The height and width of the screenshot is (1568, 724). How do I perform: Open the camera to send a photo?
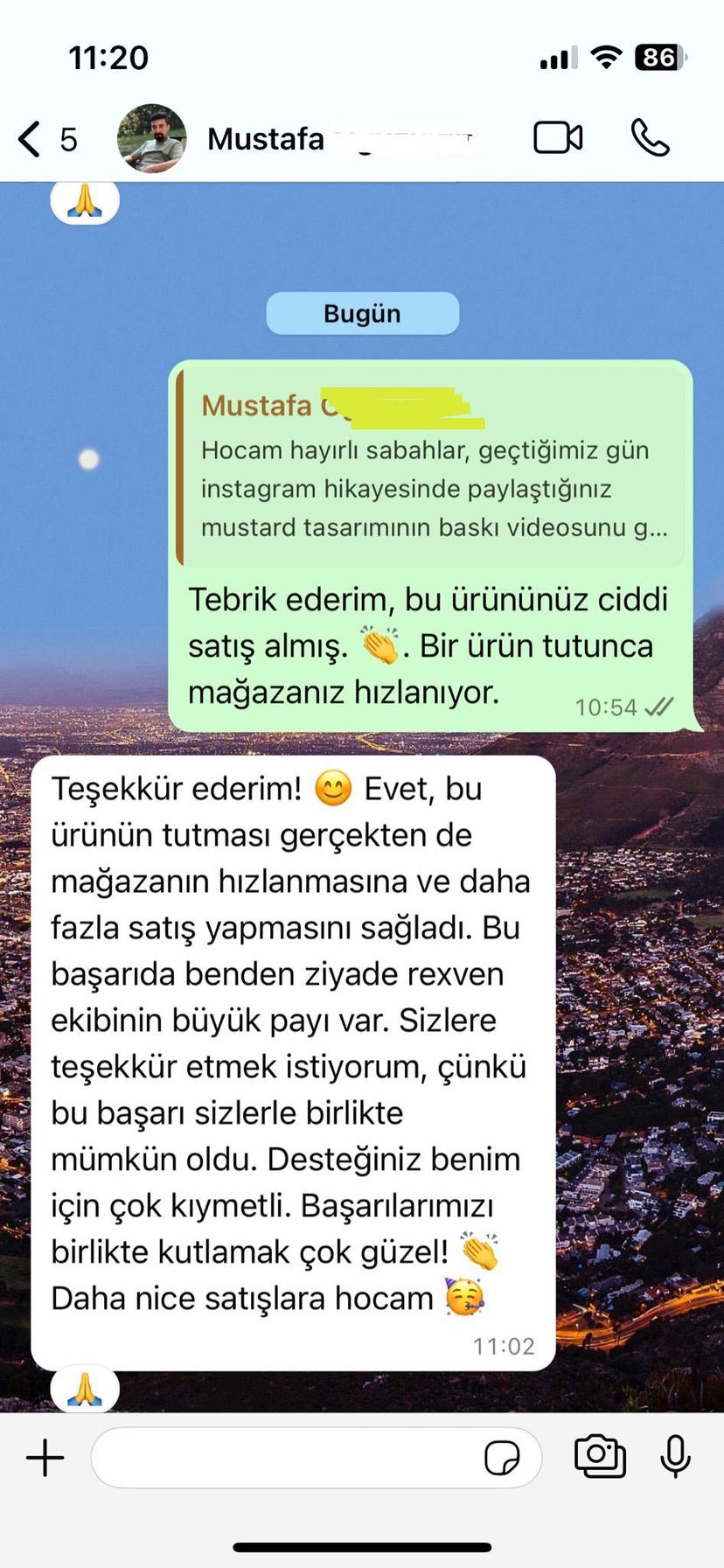click(x=600, y=1456)
